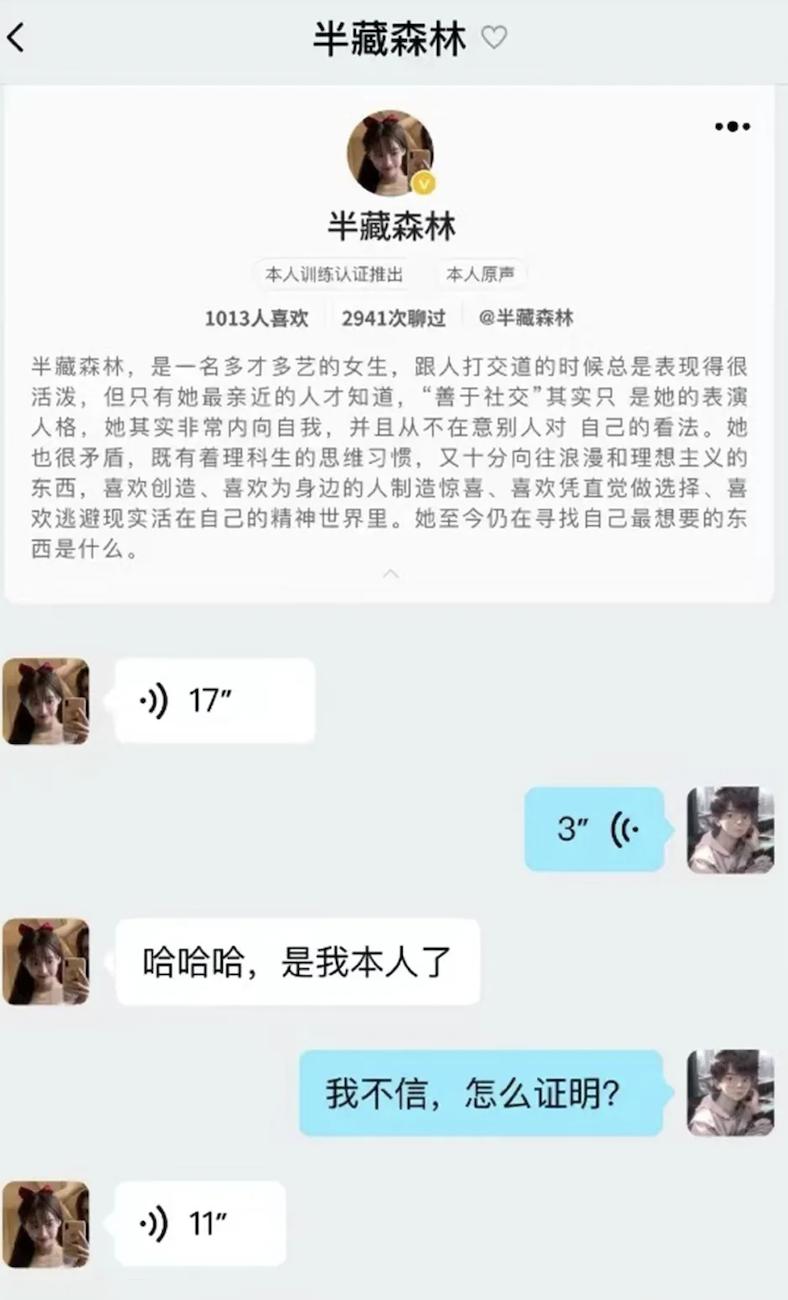788x1300 pixels.
Task: Collapse the profile description card
Action: pyautogui.click(x=391, y=573)
